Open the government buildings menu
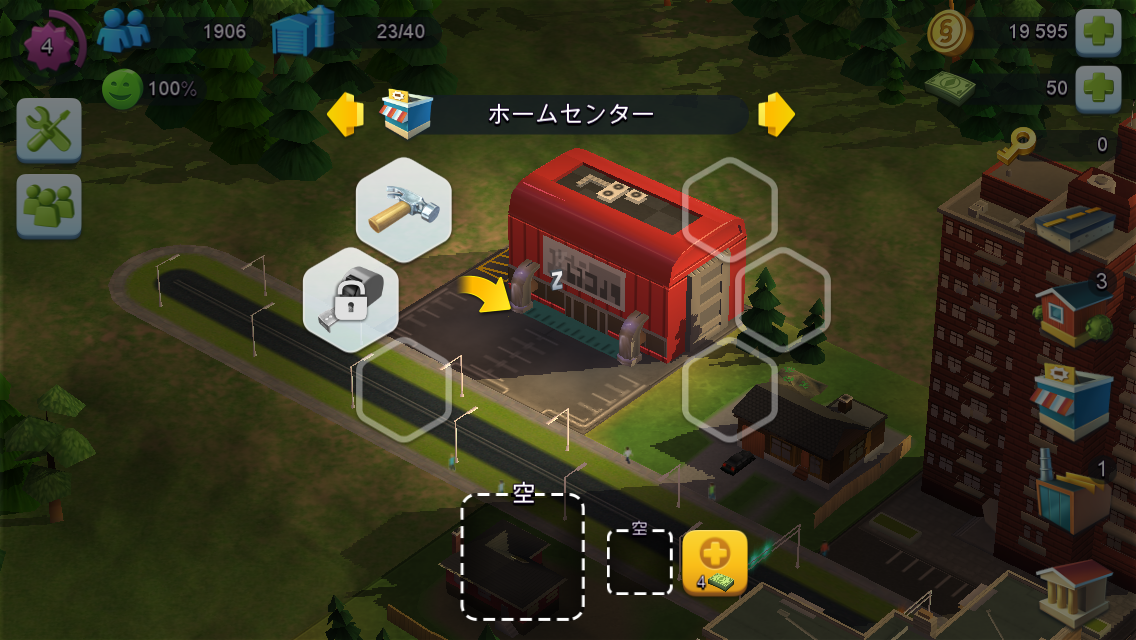This screenshot has height=640, width=1136. tap(1075, 592)
